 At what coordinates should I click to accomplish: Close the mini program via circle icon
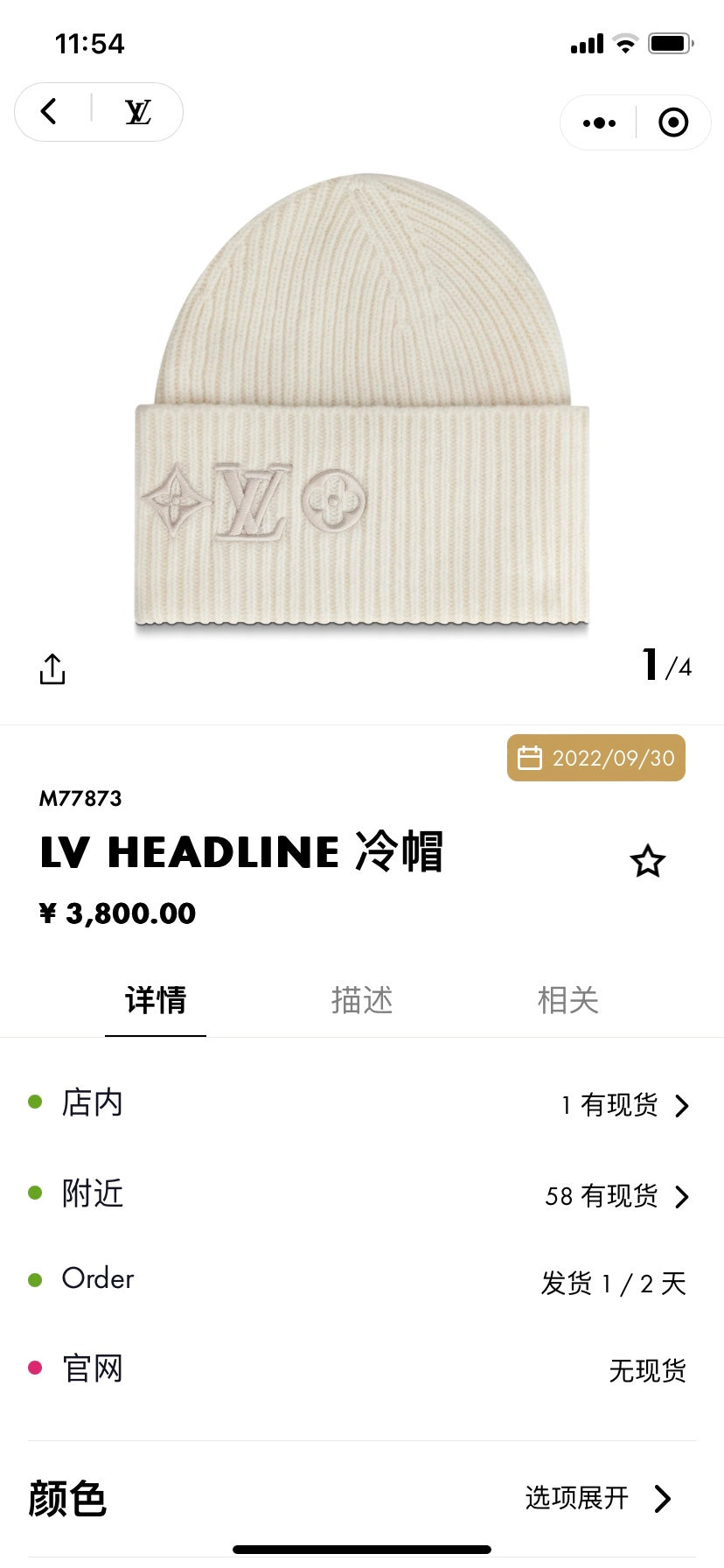pyautogui.click(x=672, y=122)
